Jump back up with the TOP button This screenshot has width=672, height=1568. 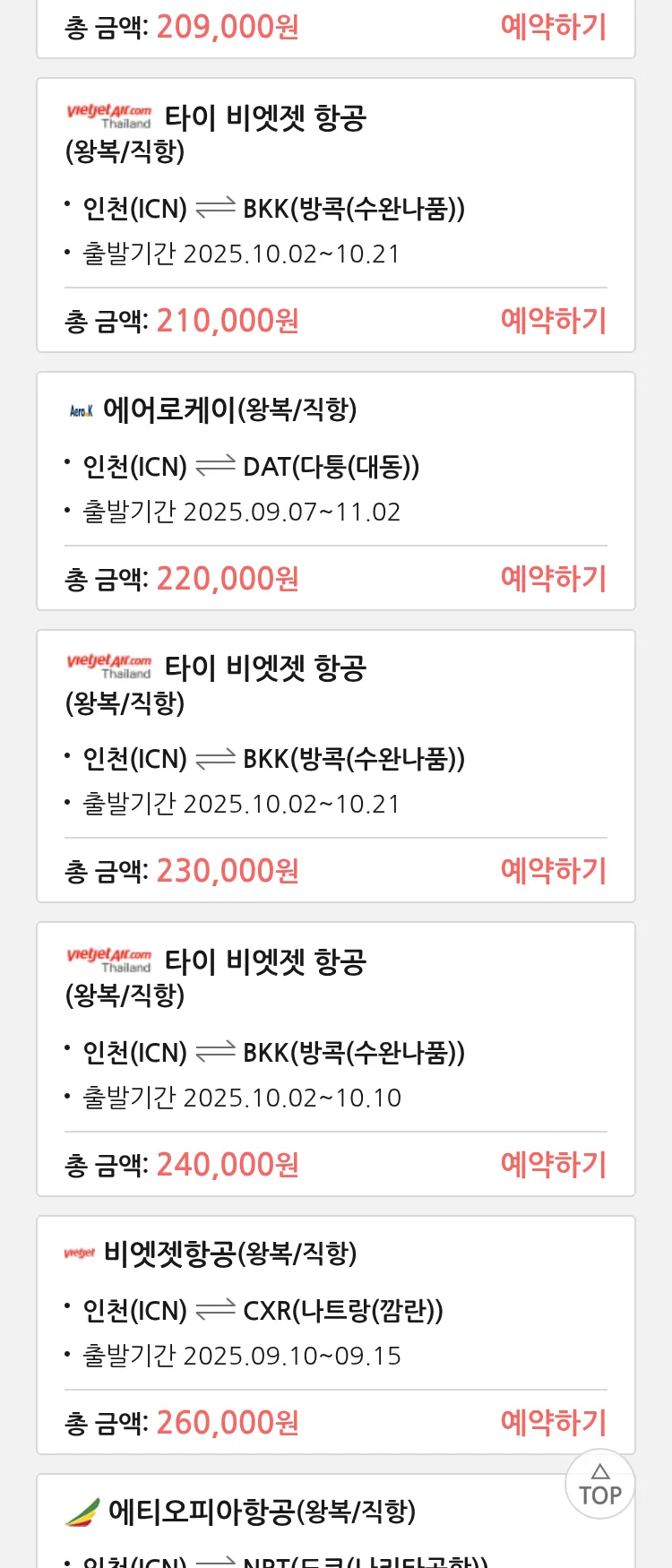tap(599, 1485)
